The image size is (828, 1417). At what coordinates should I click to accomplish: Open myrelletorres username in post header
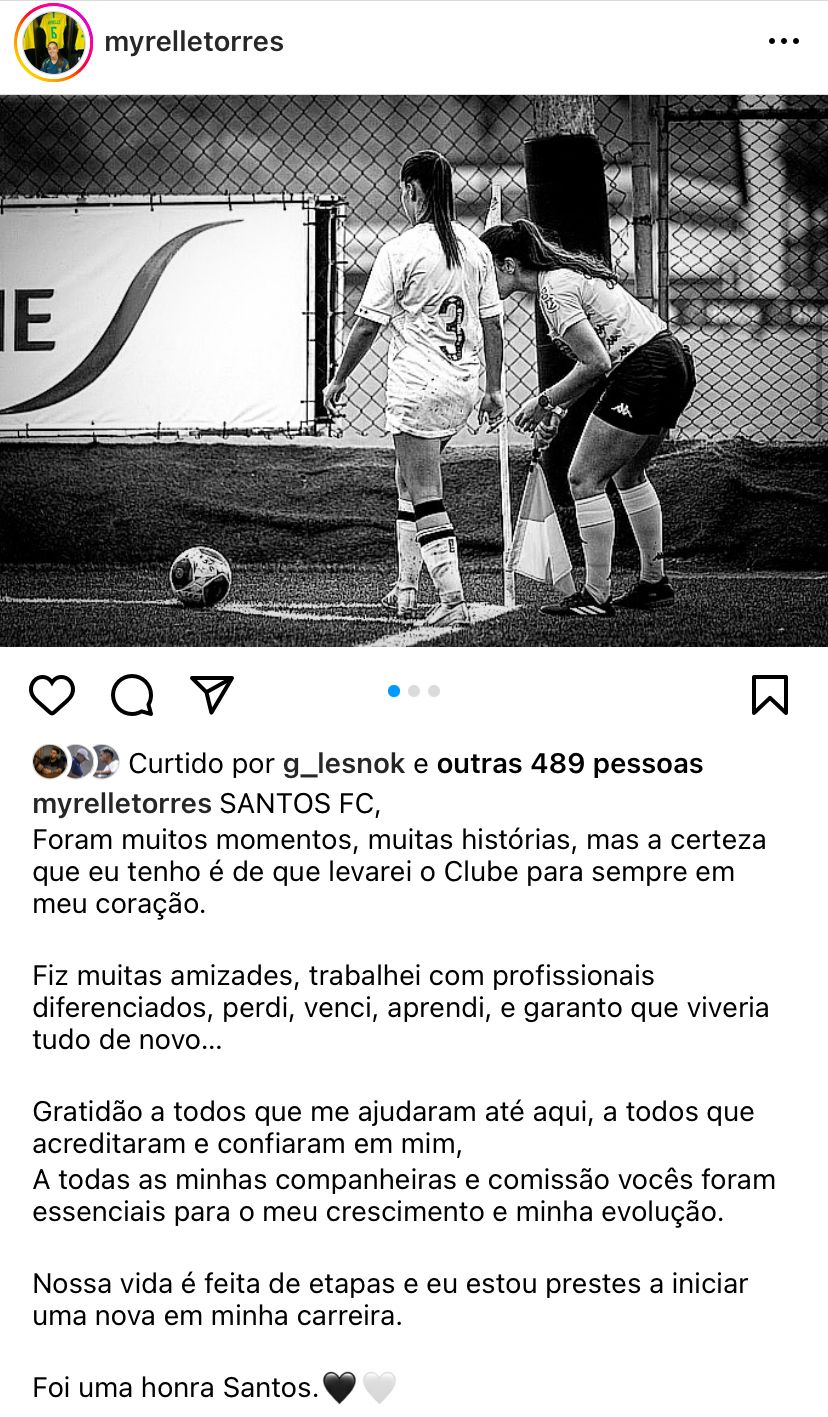click(x=194, y=42)
